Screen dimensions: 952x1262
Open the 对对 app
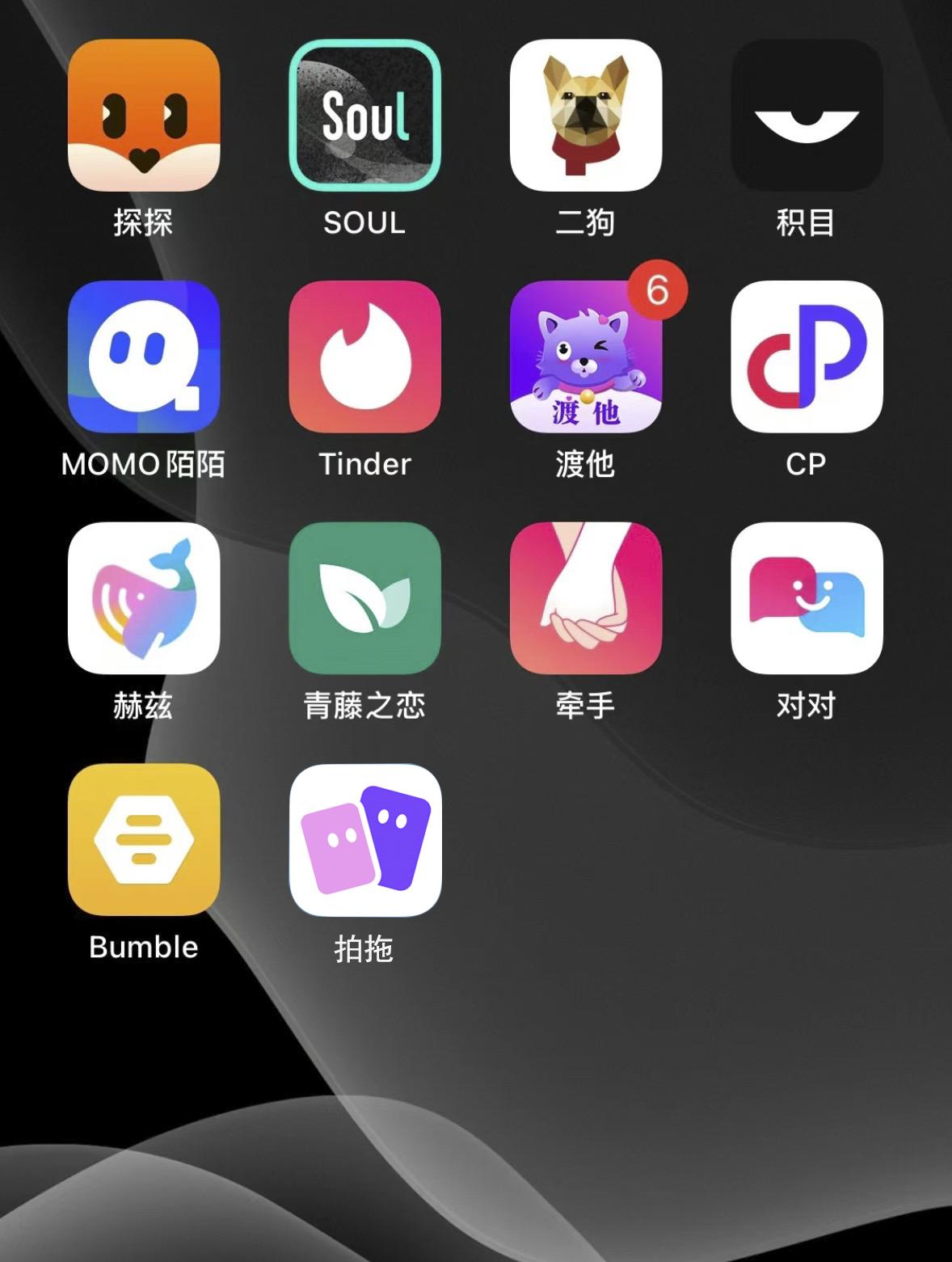pos(806,598)
